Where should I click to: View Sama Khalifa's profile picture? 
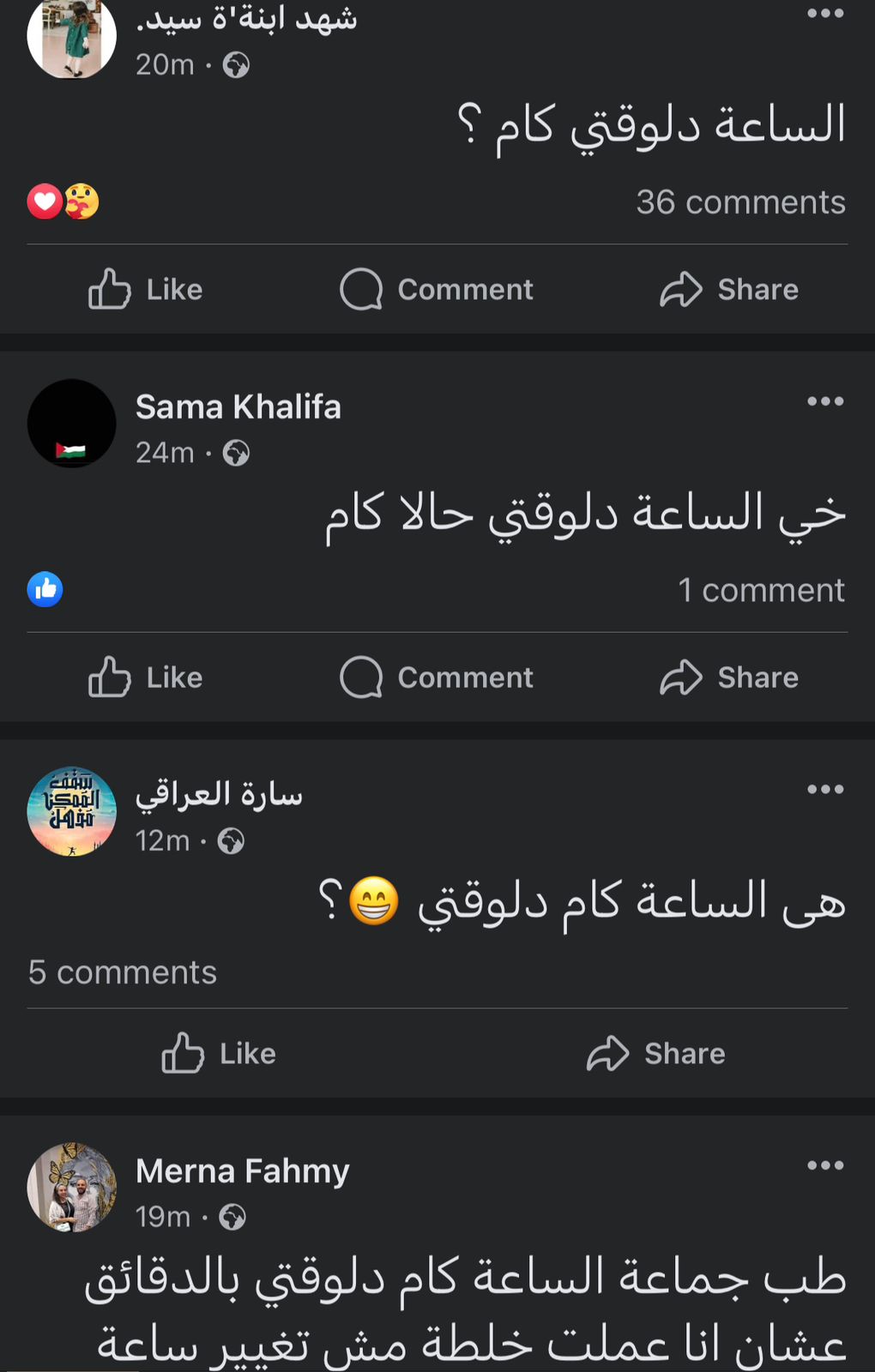[72, 424]
